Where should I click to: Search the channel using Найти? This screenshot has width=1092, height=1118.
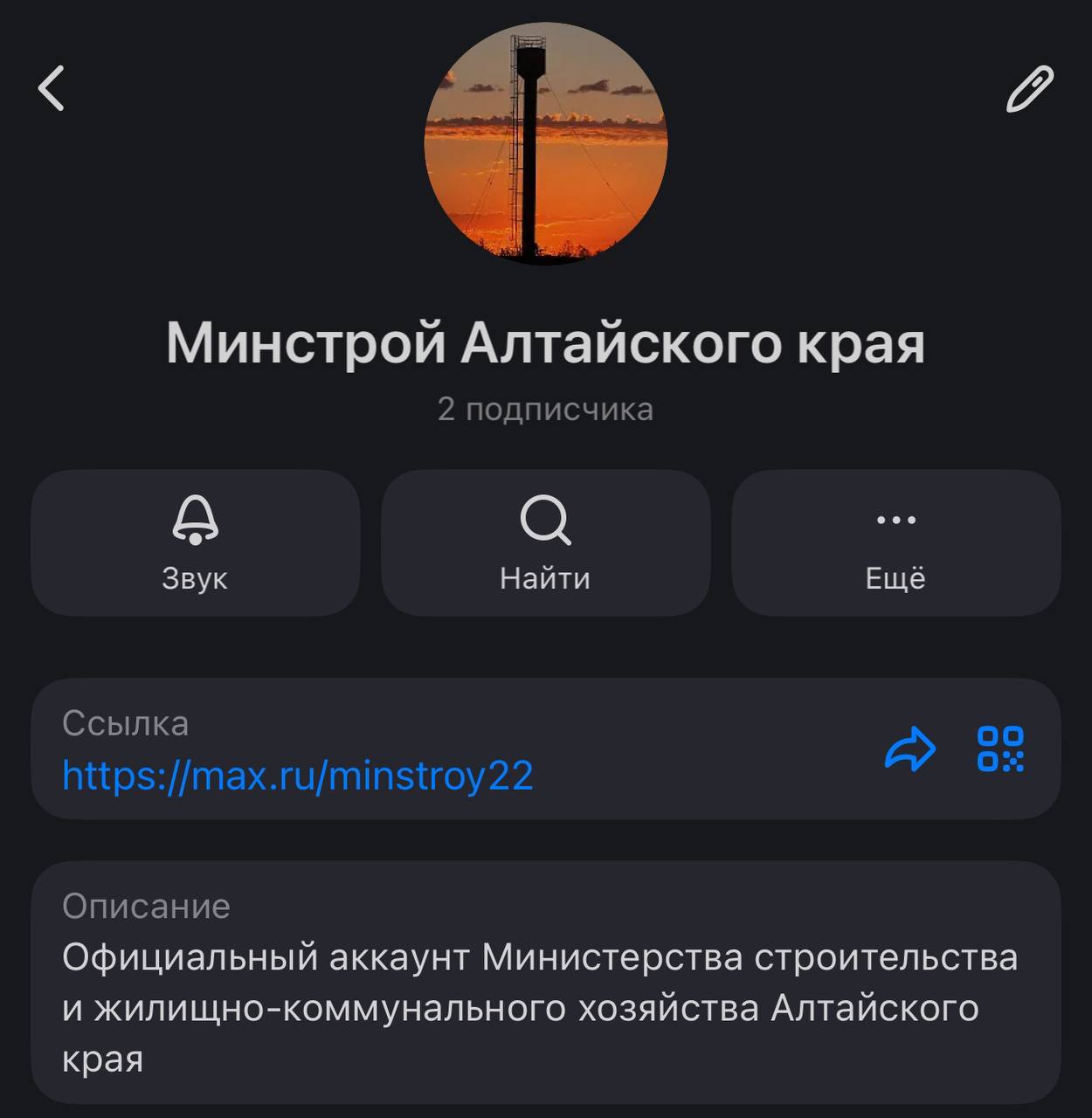545,542
